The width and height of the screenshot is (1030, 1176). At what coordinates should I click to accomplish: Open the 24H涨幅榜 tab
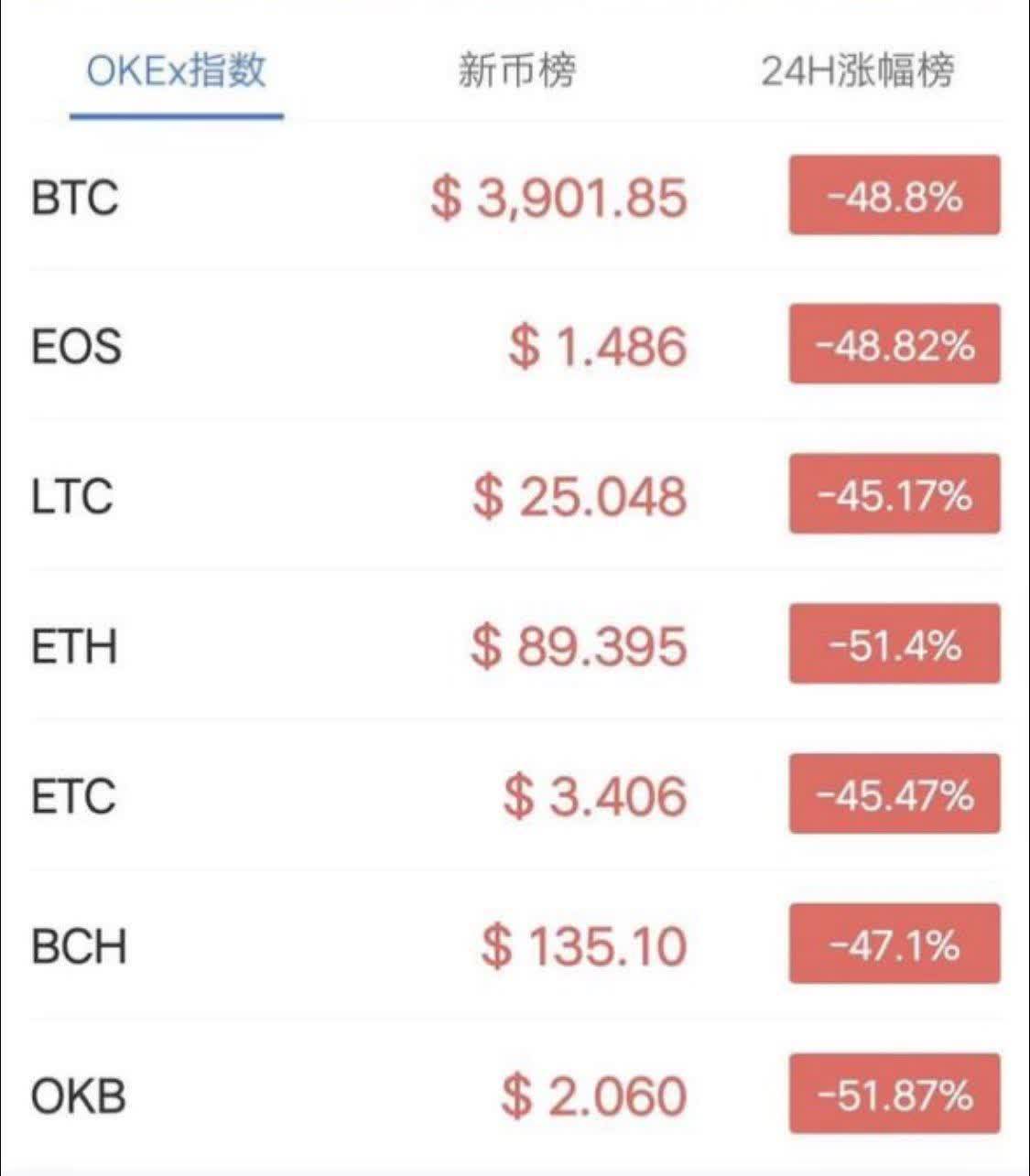[x=858, y=70]
